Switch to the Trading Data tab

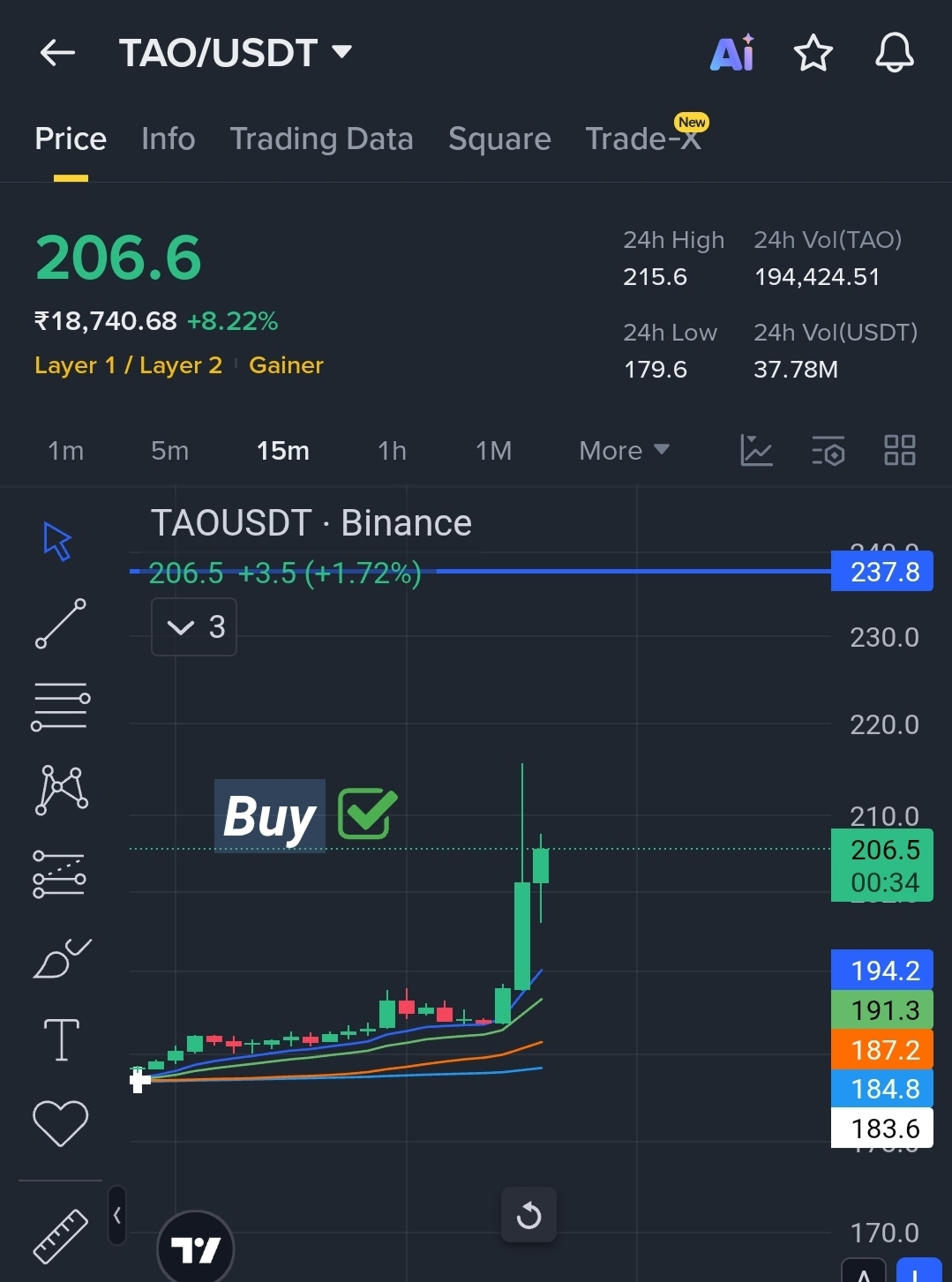point(321,139)
